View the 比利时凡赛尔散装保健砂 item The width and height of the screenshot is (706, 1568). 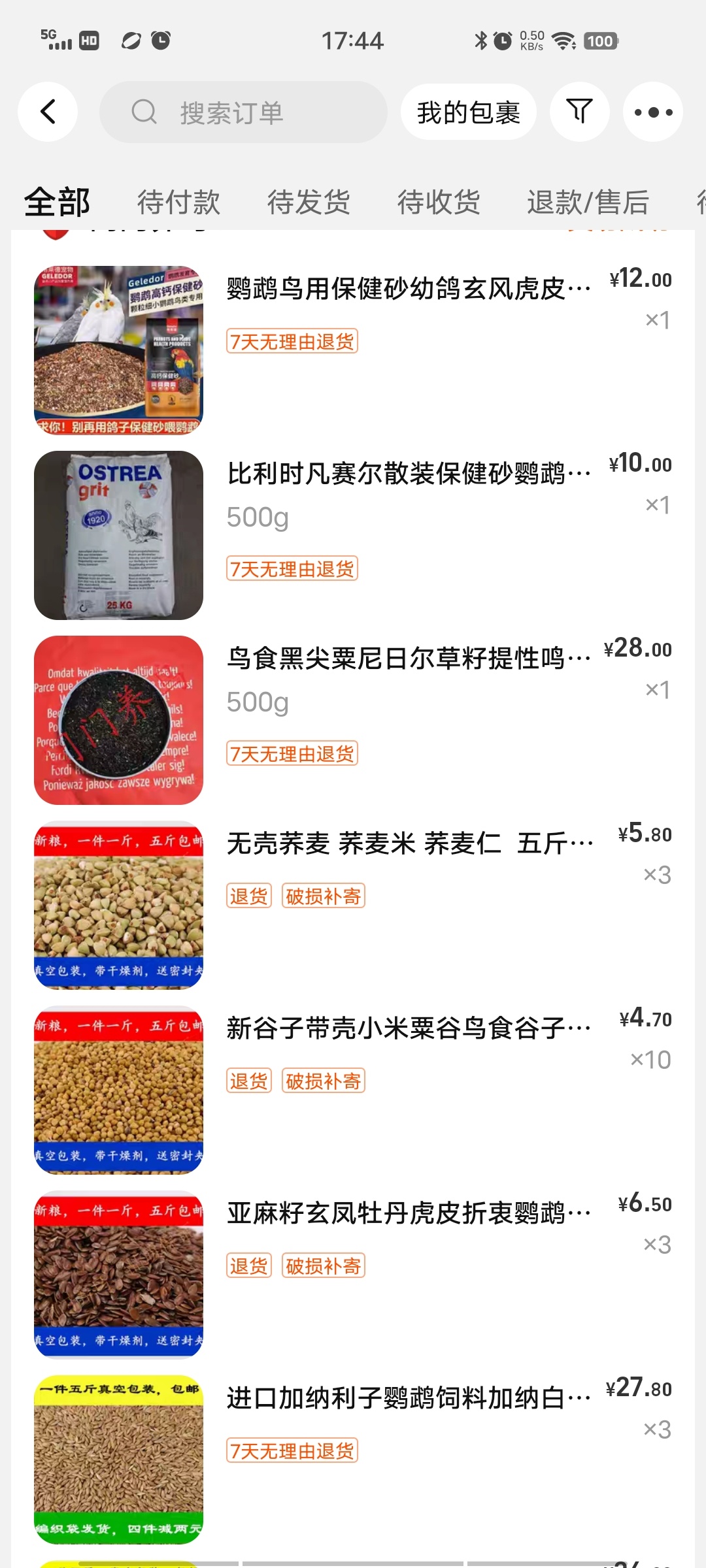tap(408, 473)
